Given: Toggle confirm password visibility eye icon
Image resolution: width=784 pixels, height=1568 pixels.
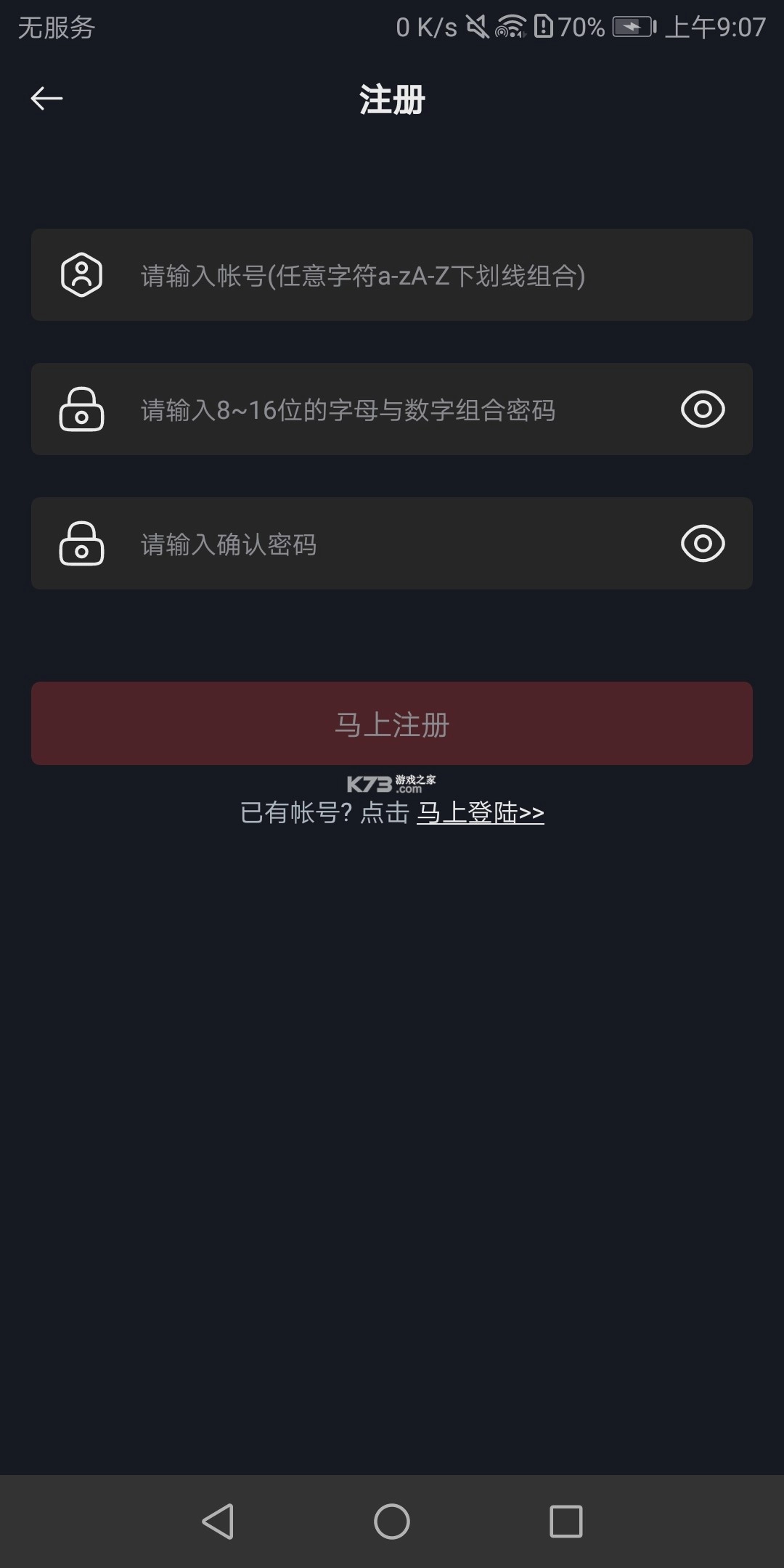Looking at the screenshot, I should (x=701, y=544).
